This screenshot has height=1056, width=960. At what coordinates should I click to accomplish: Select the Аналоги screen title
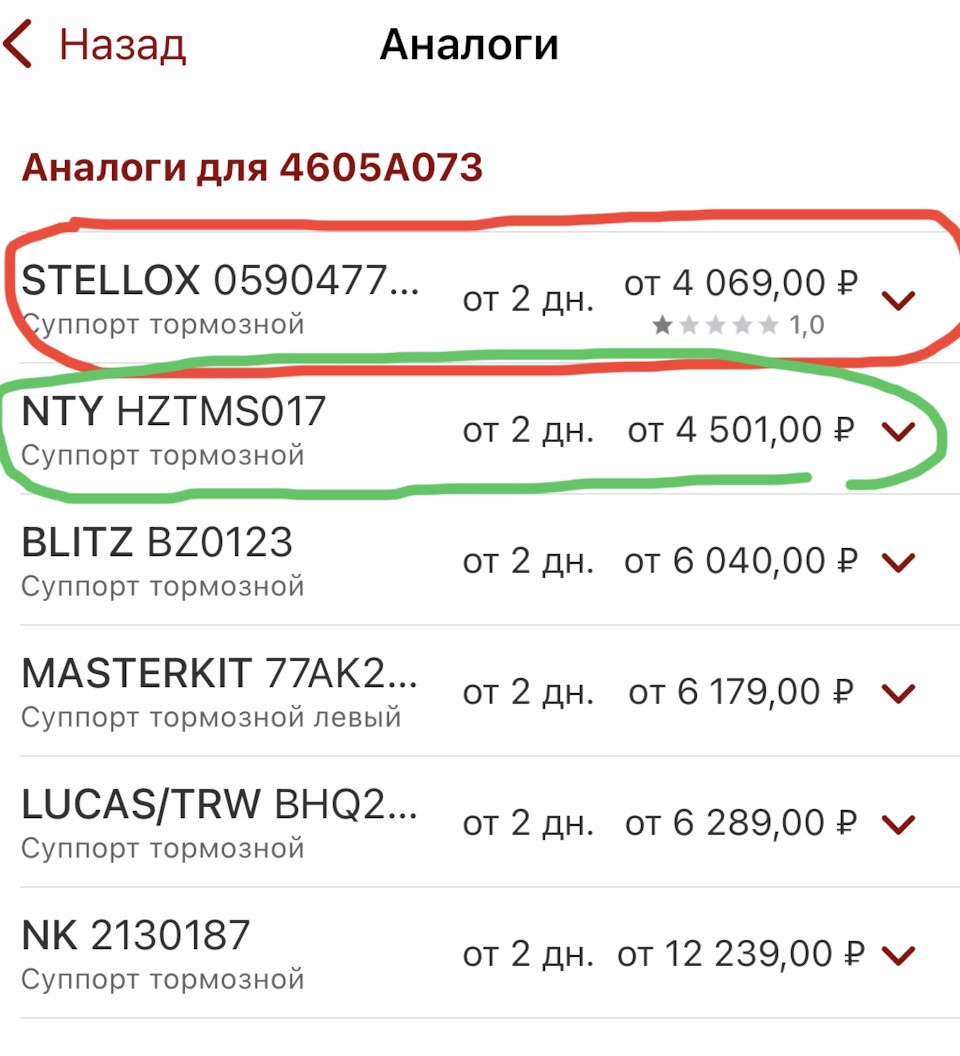point(468,42)
